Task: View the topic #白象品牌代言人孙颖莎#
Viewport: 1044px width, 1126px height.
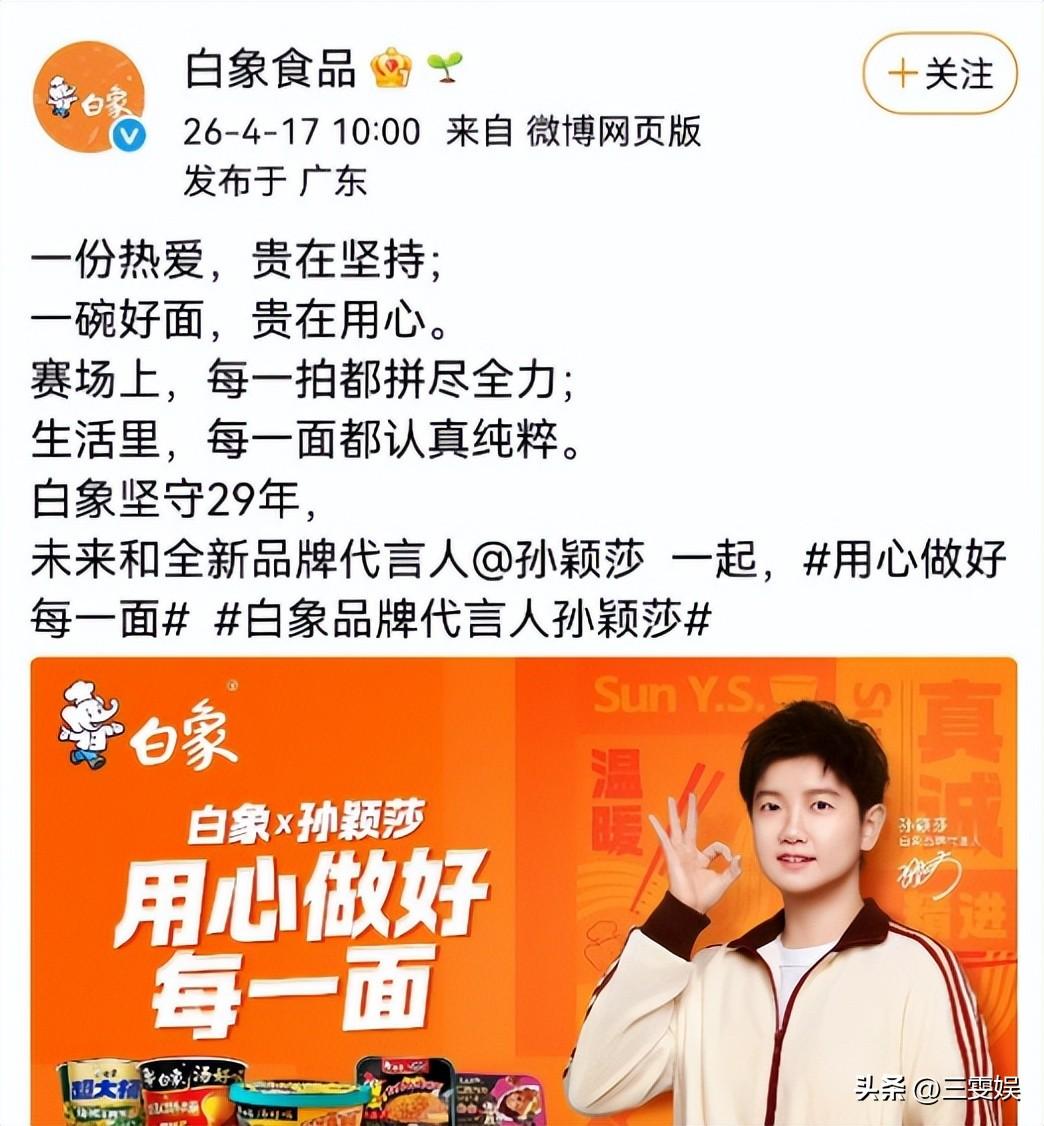Action: [462, 619]
